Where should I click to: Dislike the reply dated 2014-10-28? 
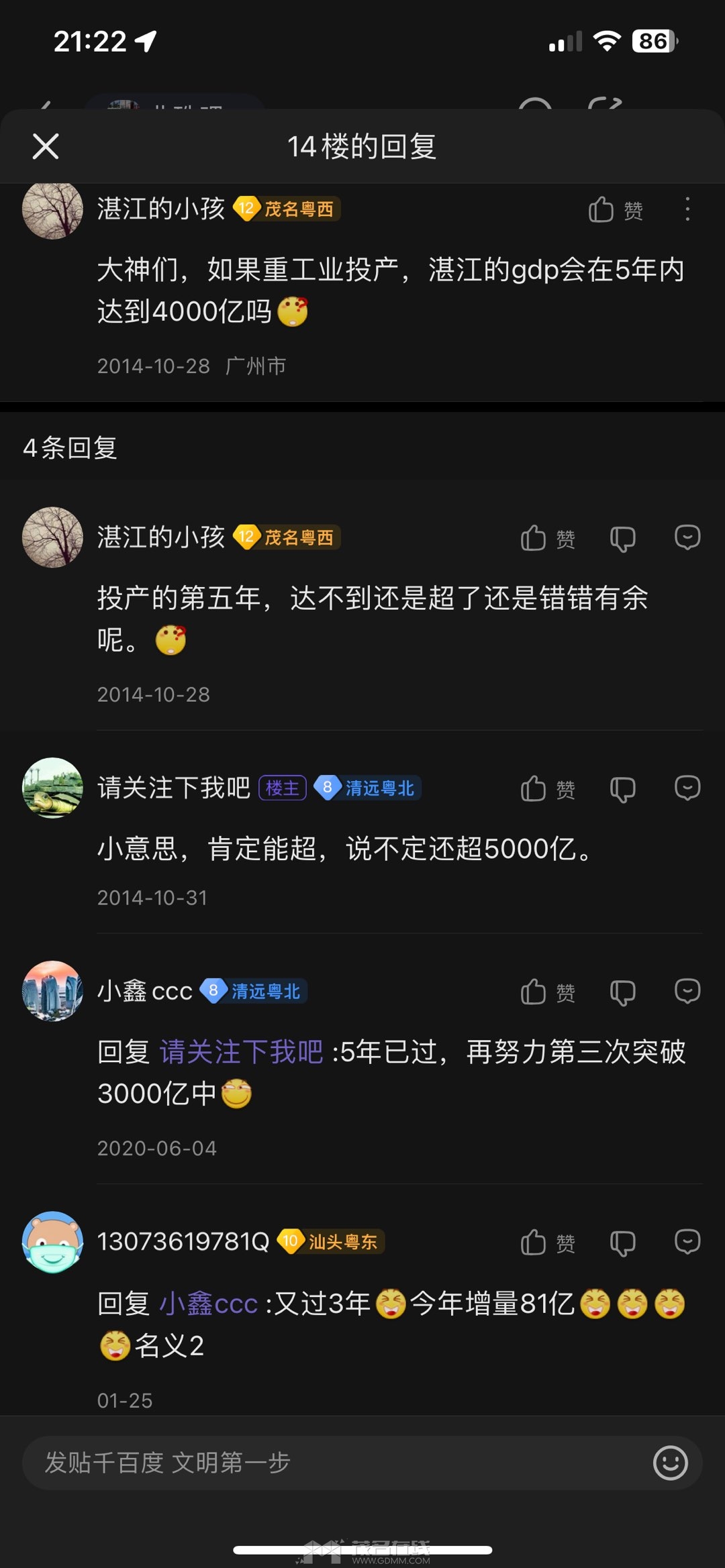(622, 538)
